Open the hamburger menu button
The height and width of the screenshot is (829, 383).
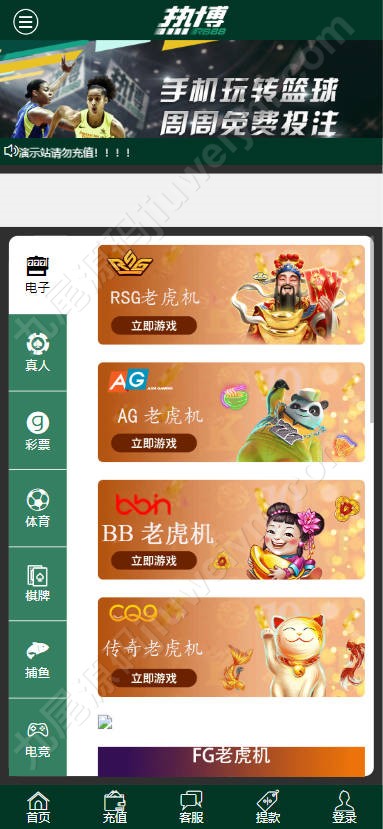tap(25, 22)
